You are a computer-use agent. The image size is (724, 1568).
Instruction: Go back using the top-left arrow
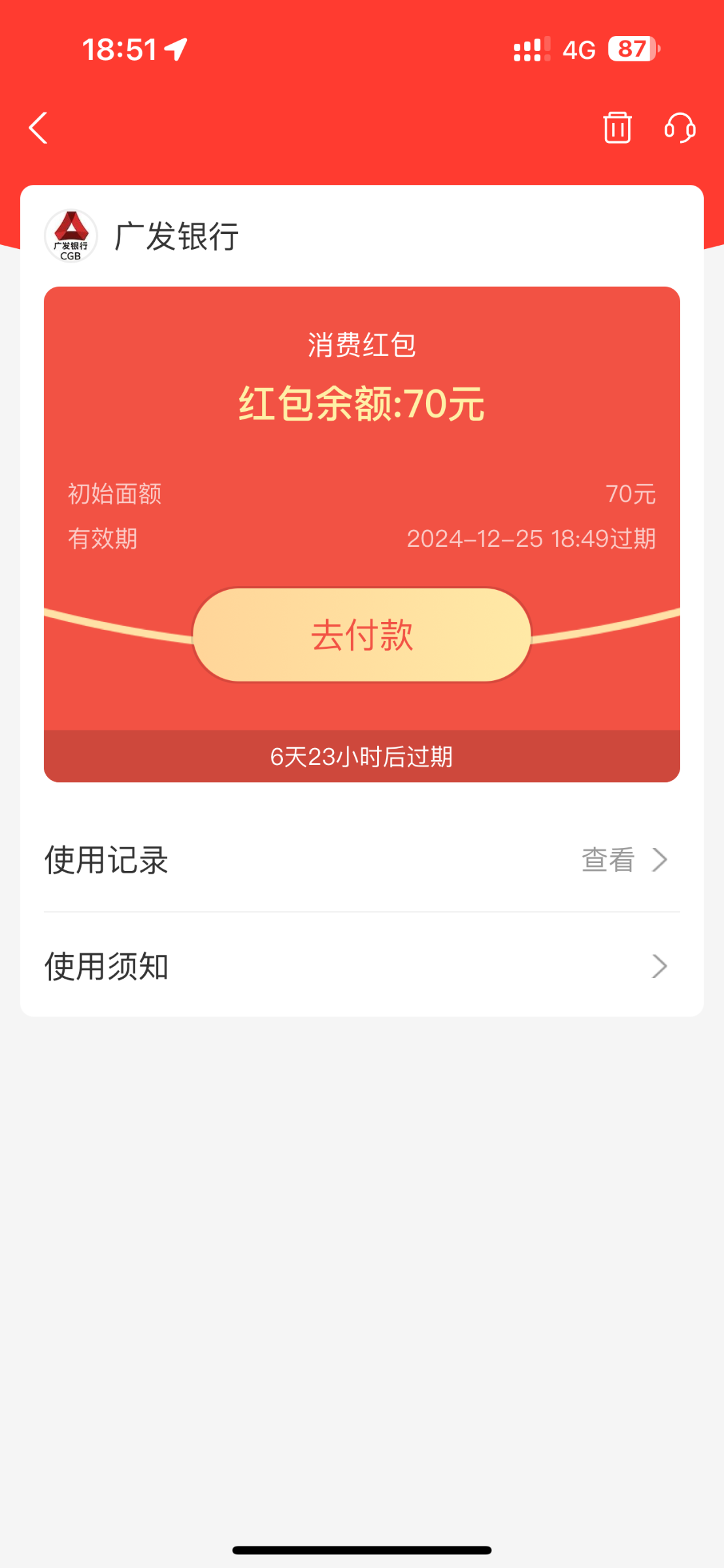[x=39, y=127]
